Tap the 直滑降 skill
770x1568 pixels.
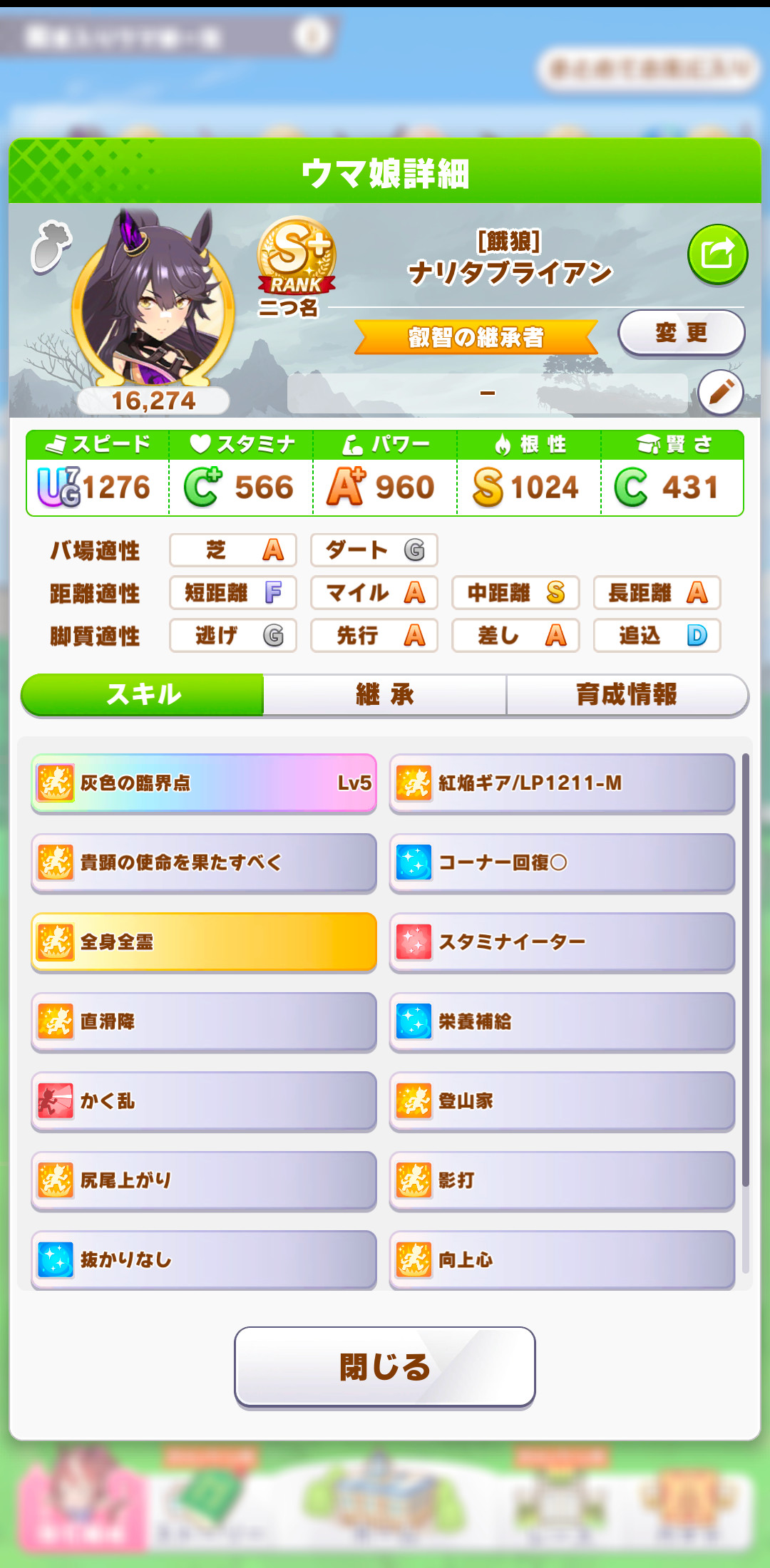[204, 1021]
